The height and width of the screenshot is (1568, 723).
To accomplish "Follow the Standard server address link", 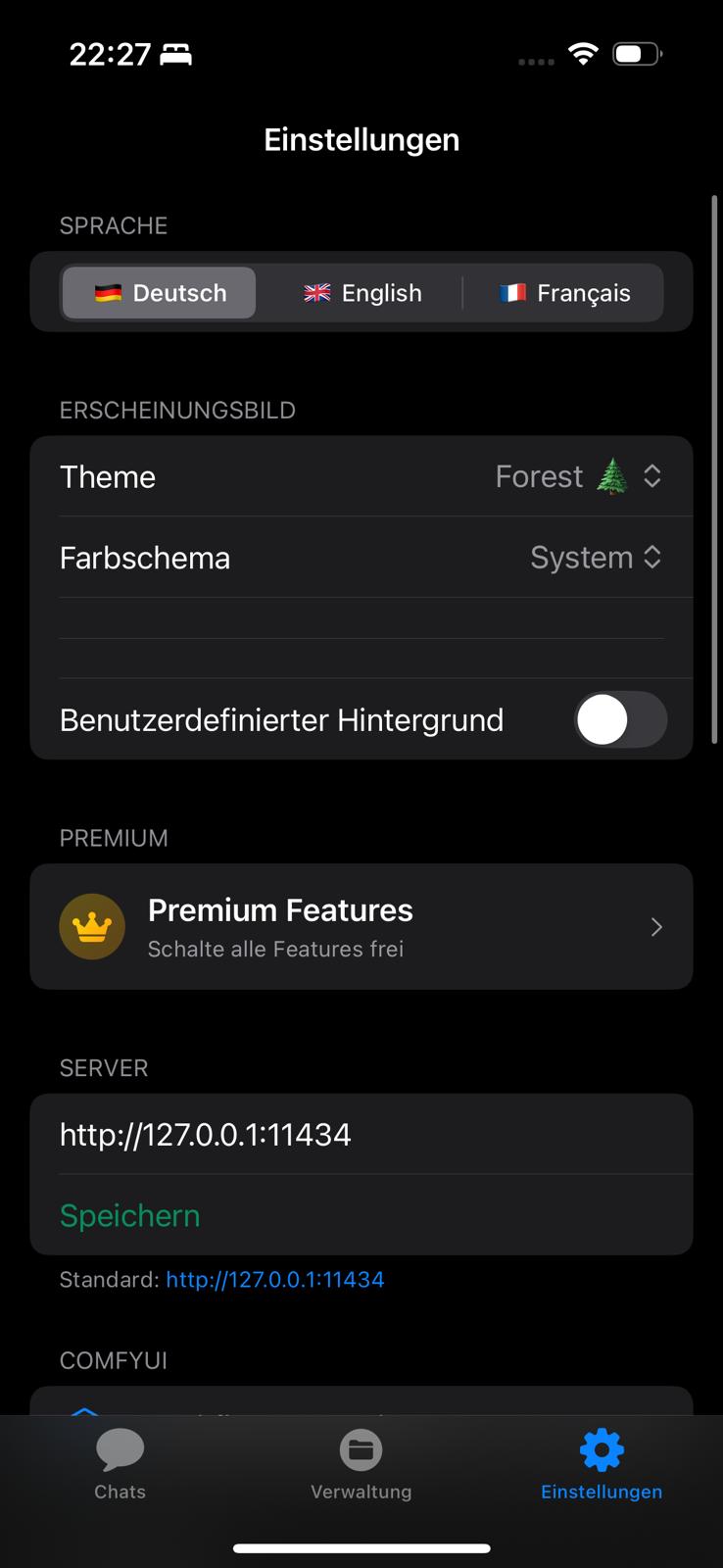I will (275, 1280).
